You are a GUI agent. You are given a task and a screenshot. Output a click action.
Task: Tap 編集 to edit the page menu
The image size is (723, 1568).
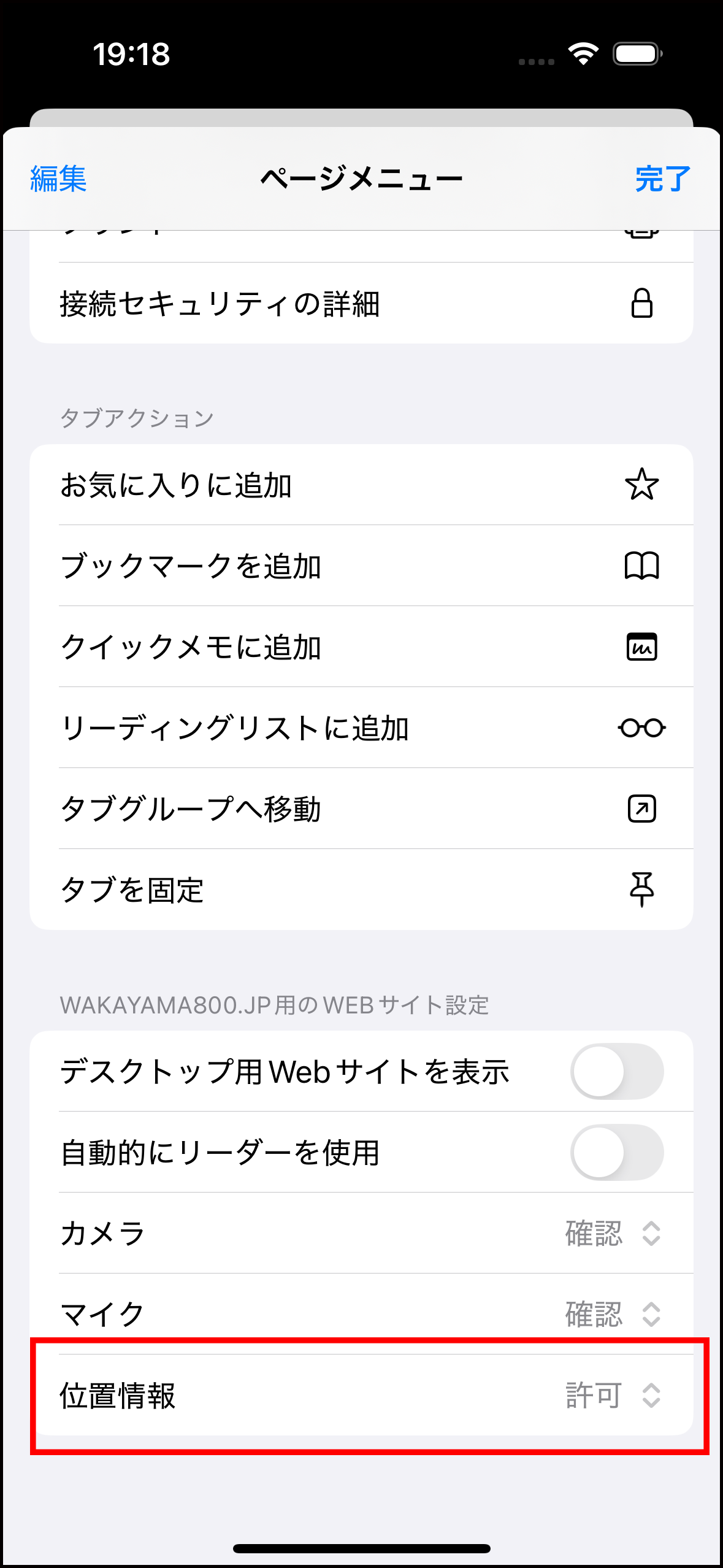point(58,179)
